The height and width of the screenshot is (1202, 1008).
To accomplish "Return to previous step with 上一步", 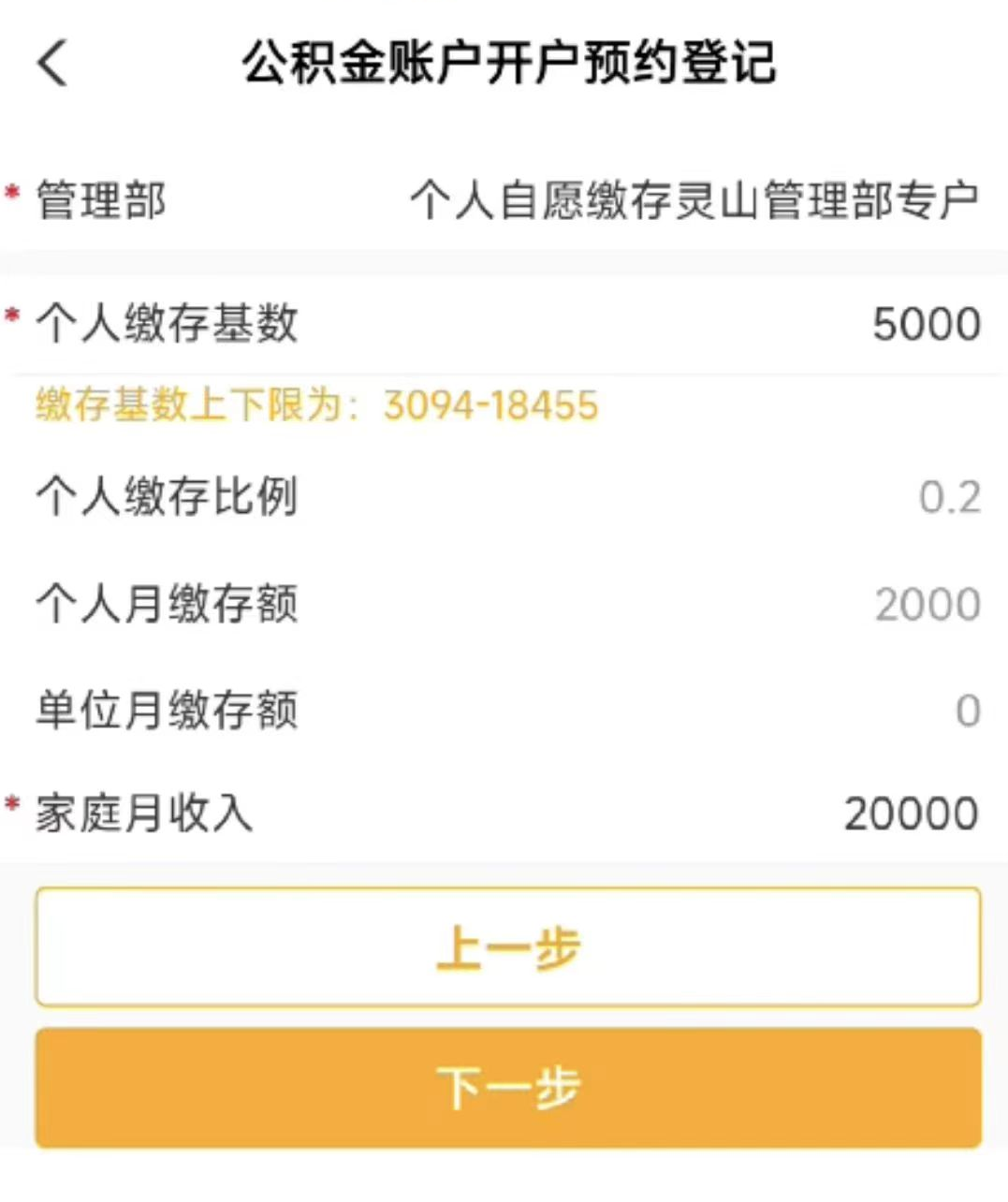I will (x=508, y=947).
